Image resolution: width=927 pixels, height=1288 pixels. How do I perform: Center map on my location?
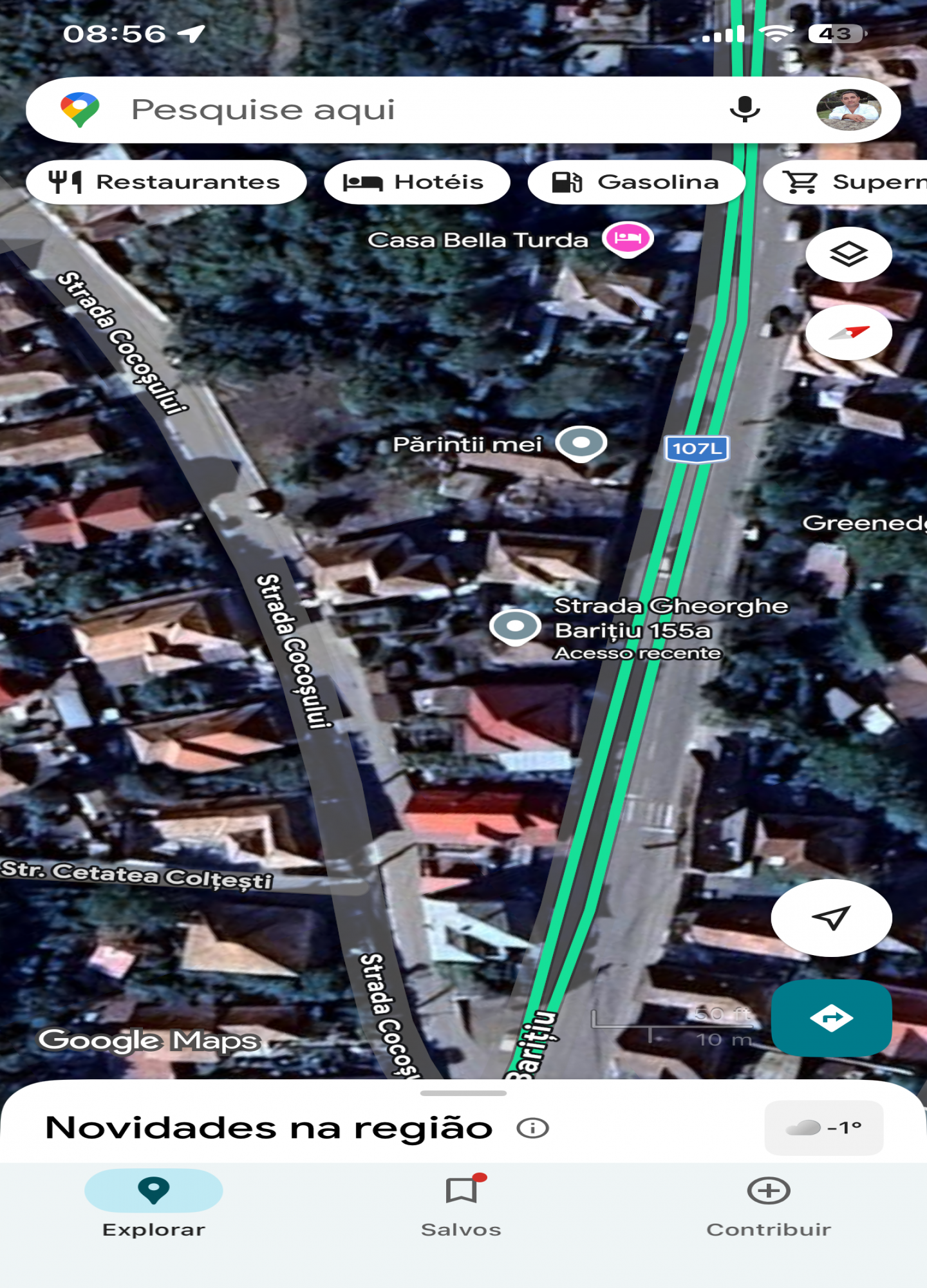pos(831,918)
